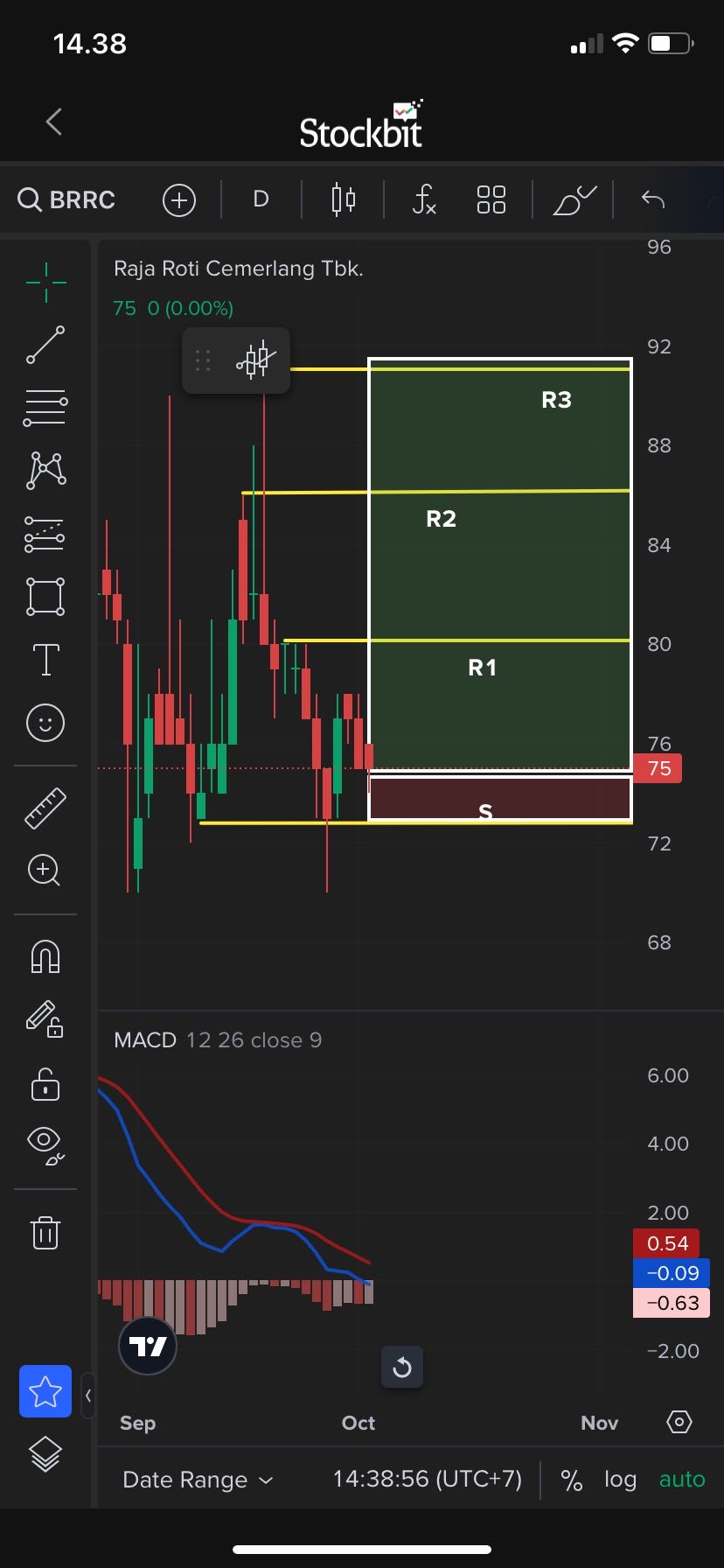The width and height of the screenshot is (724, 1568).
Task: Open the favorites star toolbar
Action: tap(45, 1391)
